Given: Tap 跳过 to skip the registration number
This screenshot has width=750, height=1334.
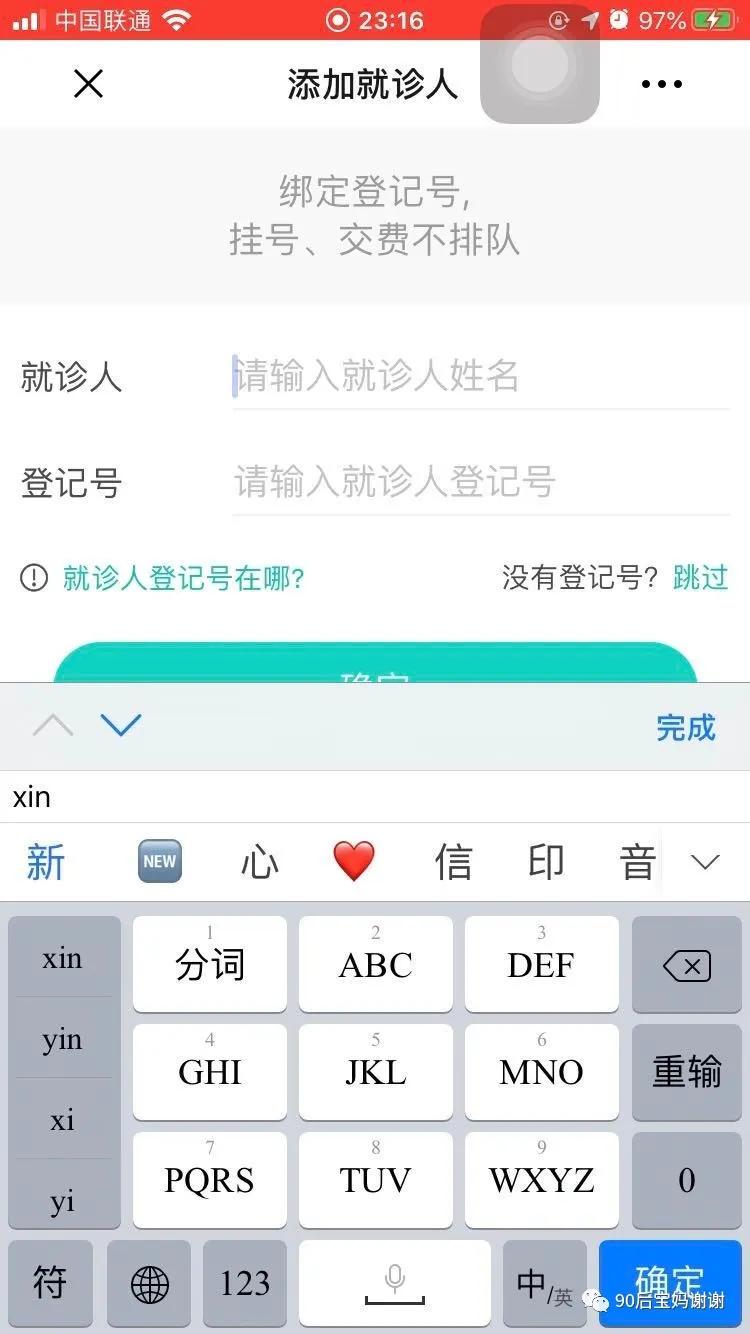Looking at the screenshot, I should (700, 578).
